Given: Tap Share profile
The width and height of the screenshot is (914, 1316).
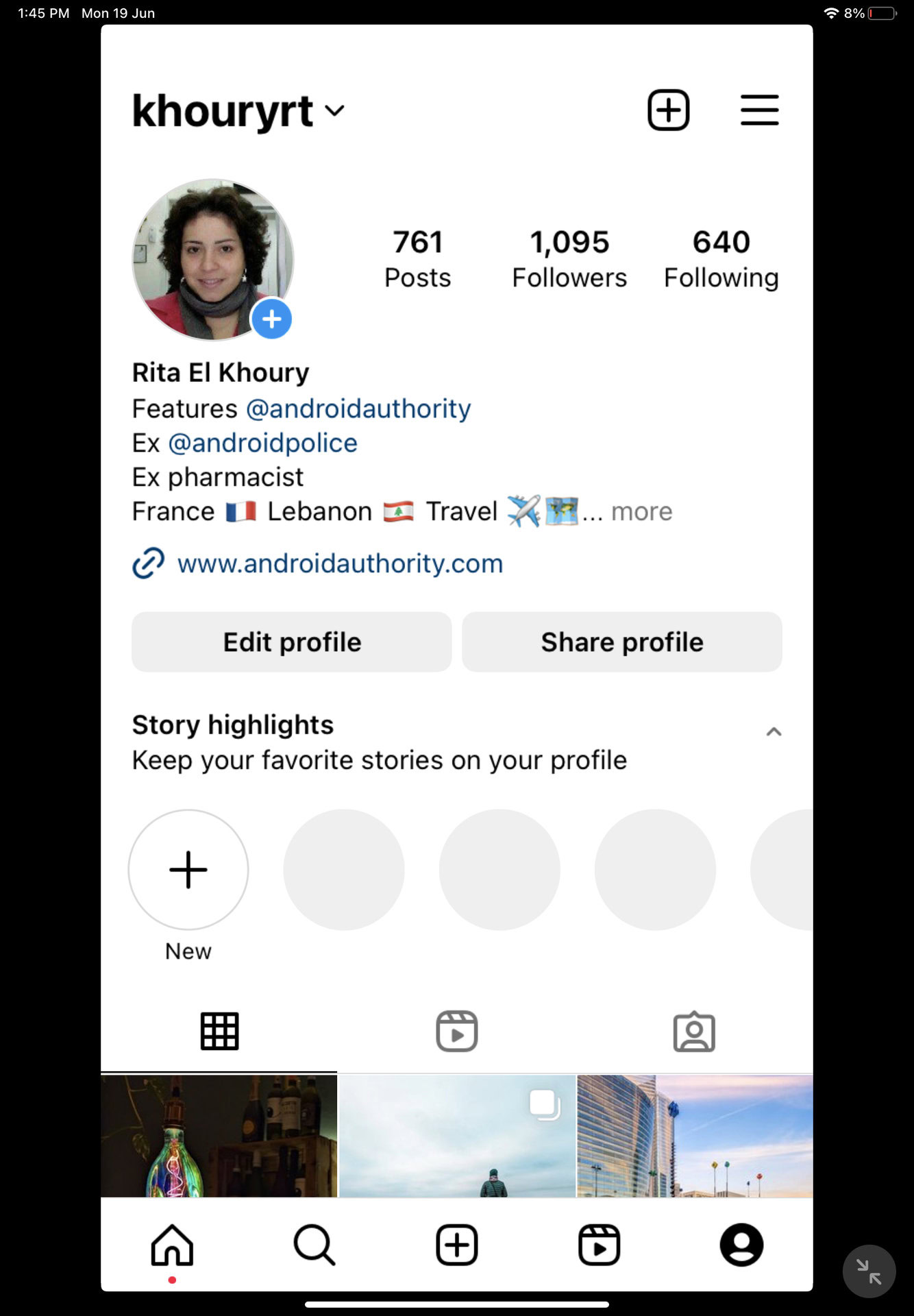Looking at the screenshot, I should 622,642.
